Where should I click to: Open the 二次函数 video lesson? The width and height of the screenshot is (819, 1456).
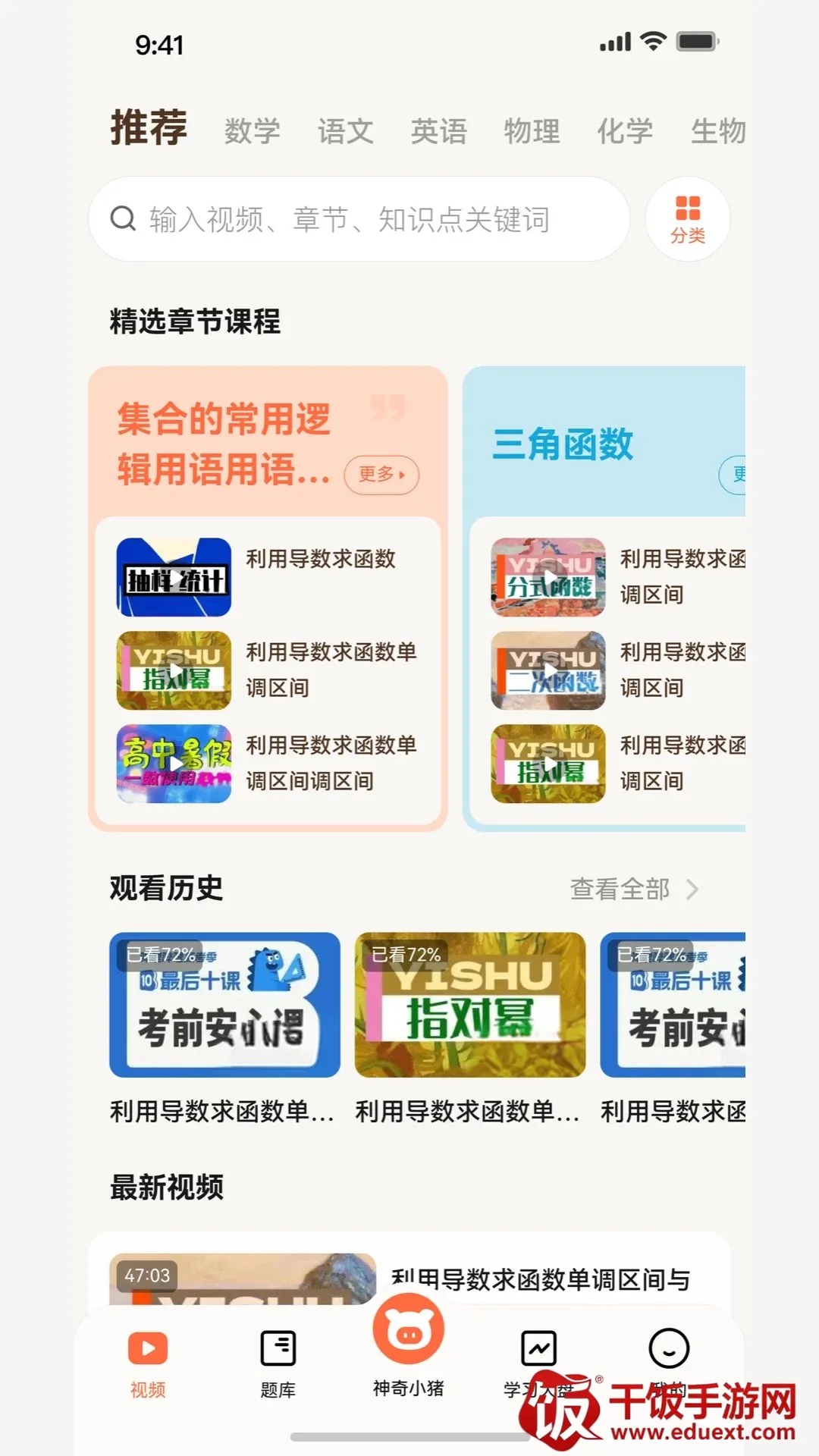click(x=548, y=670)
